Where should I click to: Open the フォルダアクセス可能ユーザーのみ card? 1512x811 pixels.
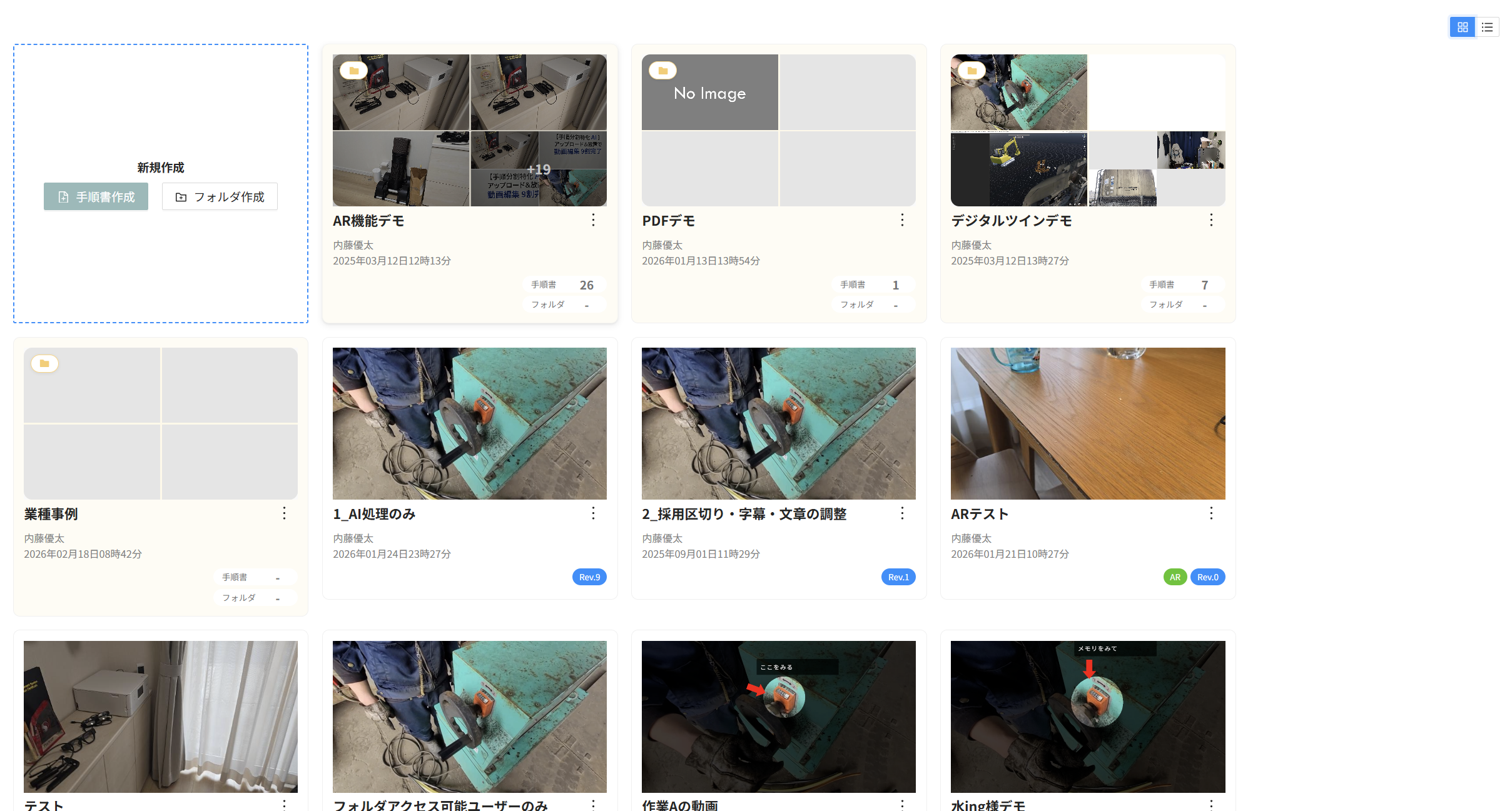point(469,716)
